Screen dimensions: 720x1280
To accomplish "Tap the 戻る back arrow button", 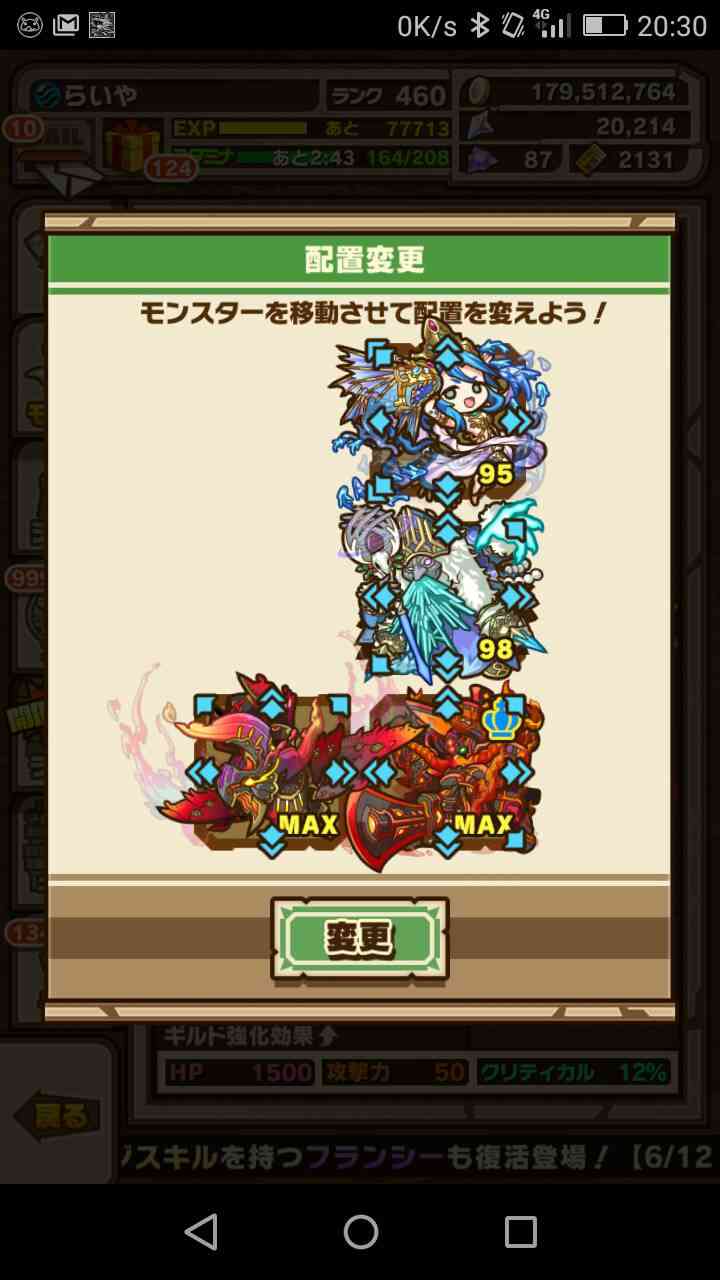I will point(56,1115).
